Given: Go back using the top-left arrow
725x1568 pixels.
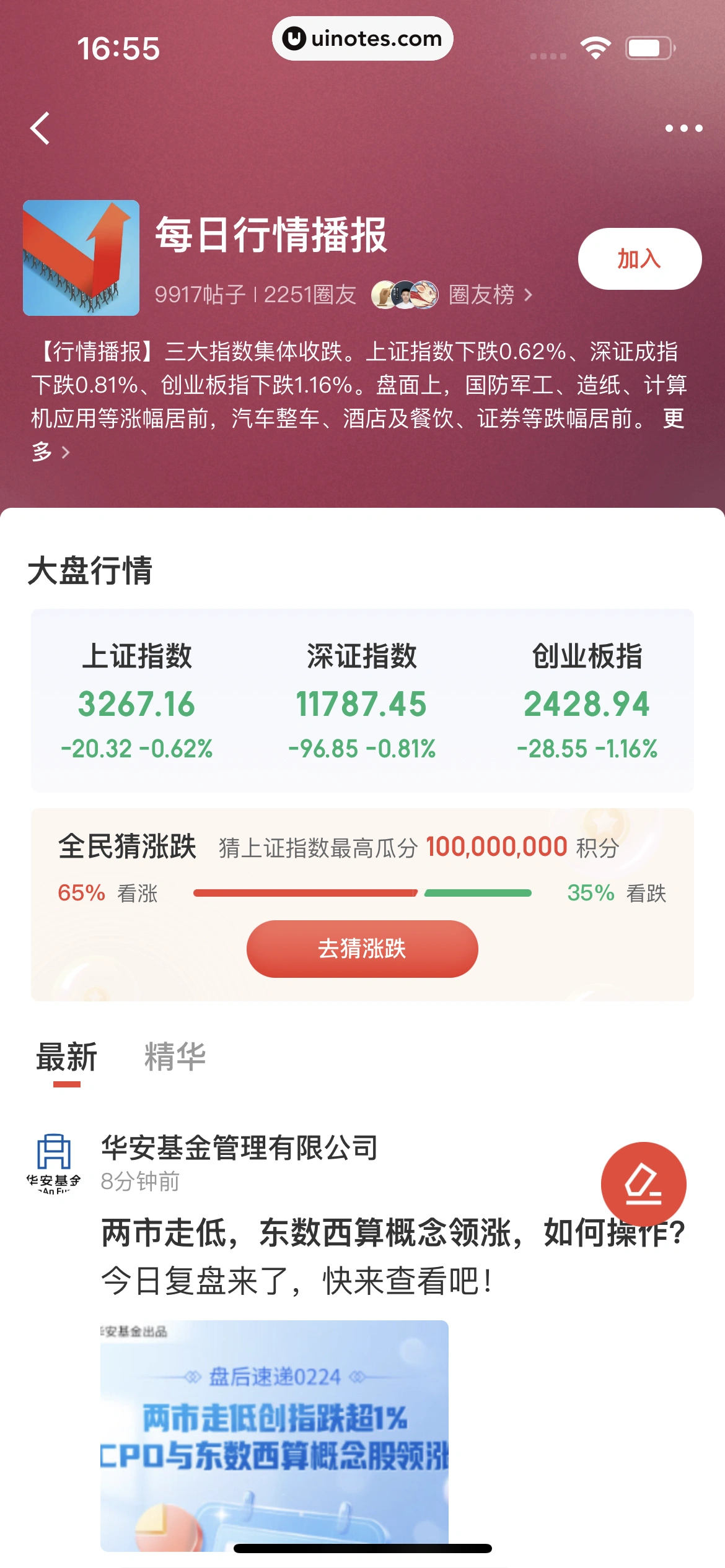Looking at the screenshot, I should [x=40, y=129].
